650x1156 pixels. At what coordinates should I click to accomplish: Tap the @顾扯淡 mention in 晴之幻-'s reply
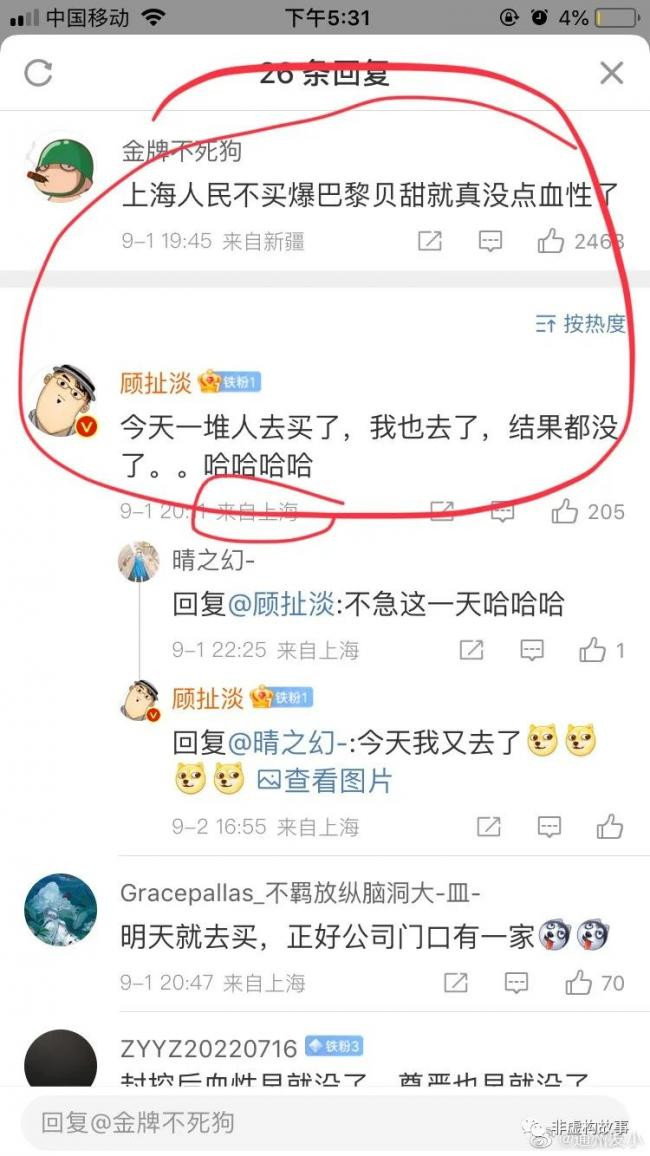[x=283, y=604]
